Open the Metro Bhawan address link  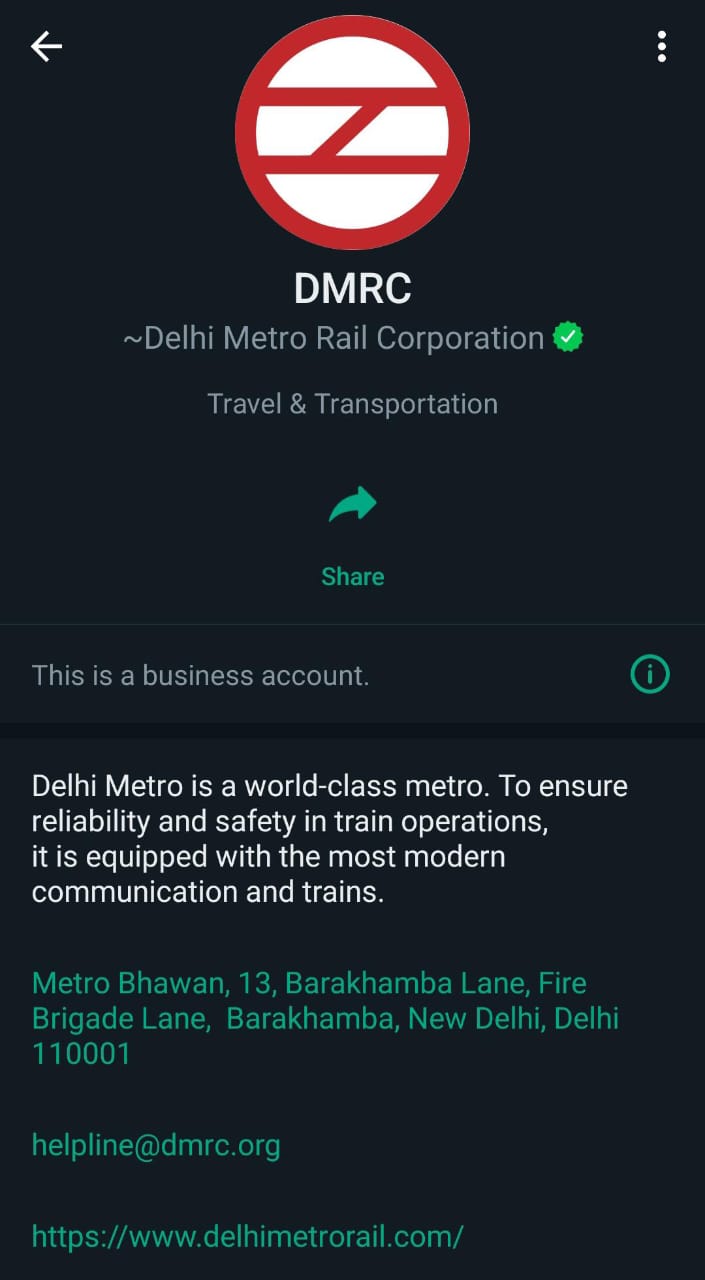325,1018
